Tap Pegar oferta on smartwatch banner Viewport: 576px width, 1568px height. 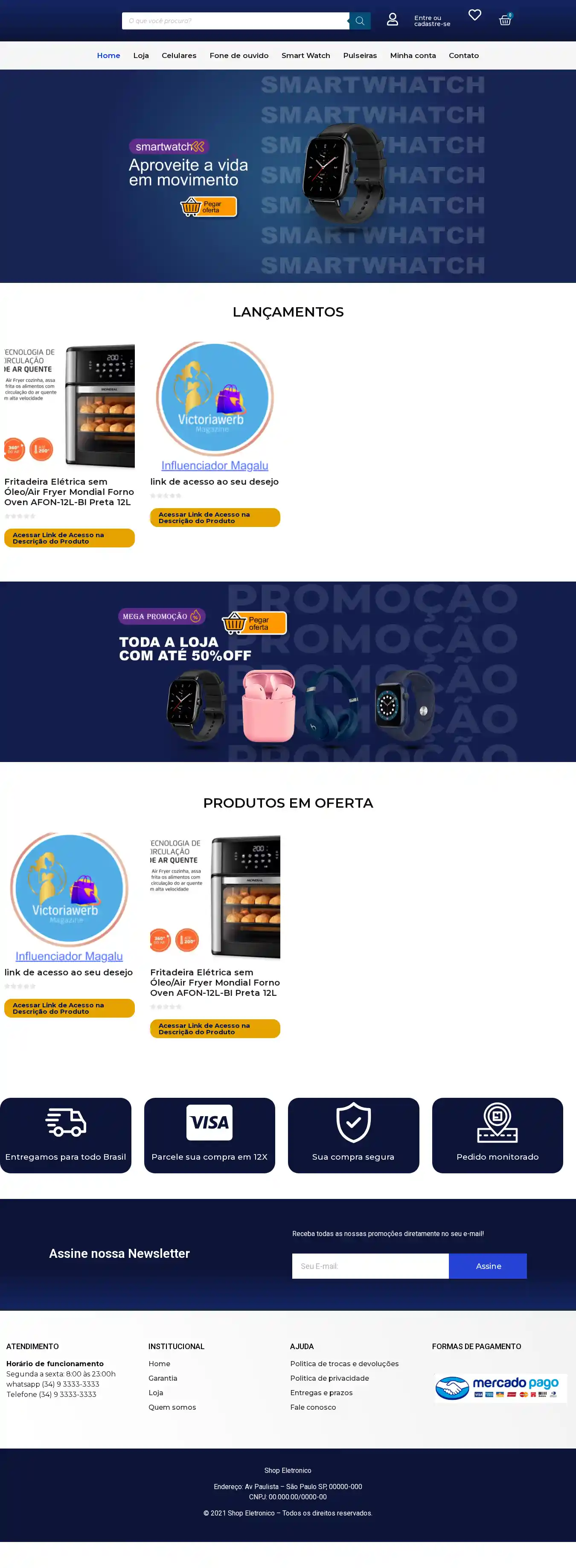[x=209, y=207]
